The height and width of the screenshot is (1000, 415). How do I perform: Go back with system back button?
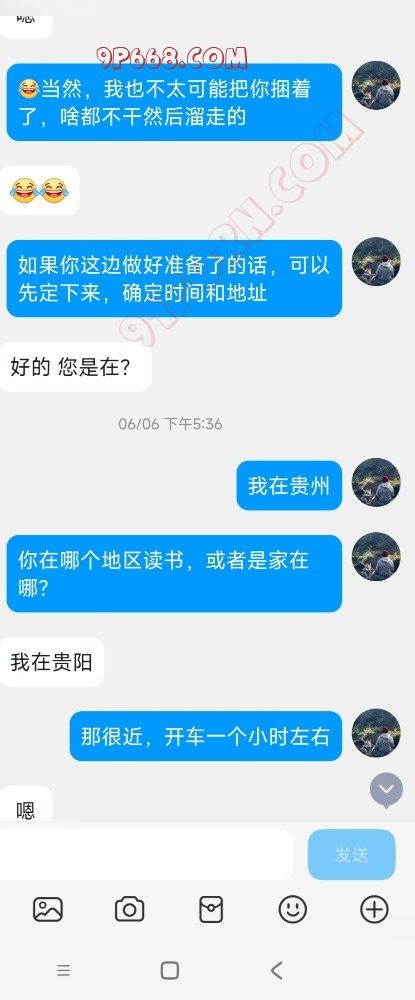point(276,970)
